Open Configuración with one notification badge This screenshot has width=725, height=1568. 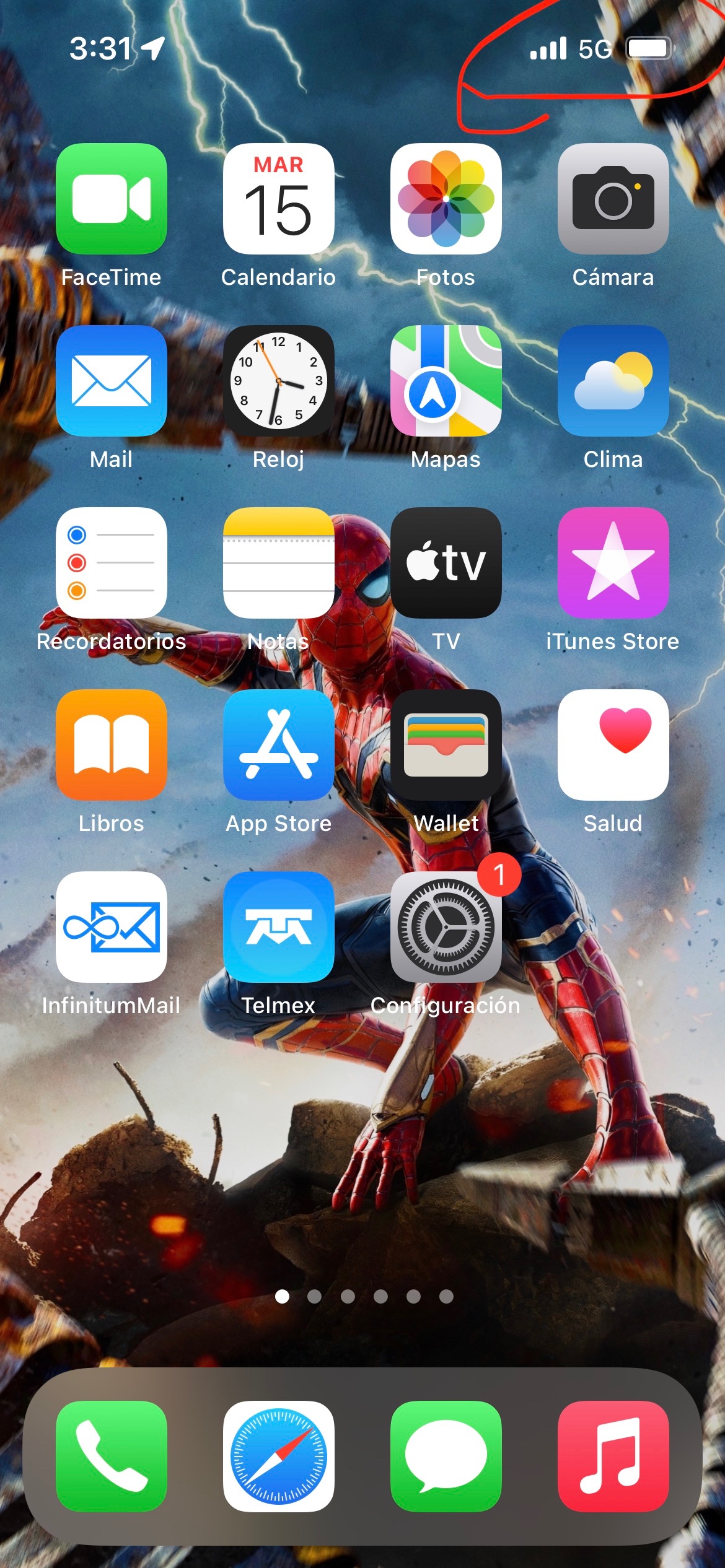pos(446,927)
